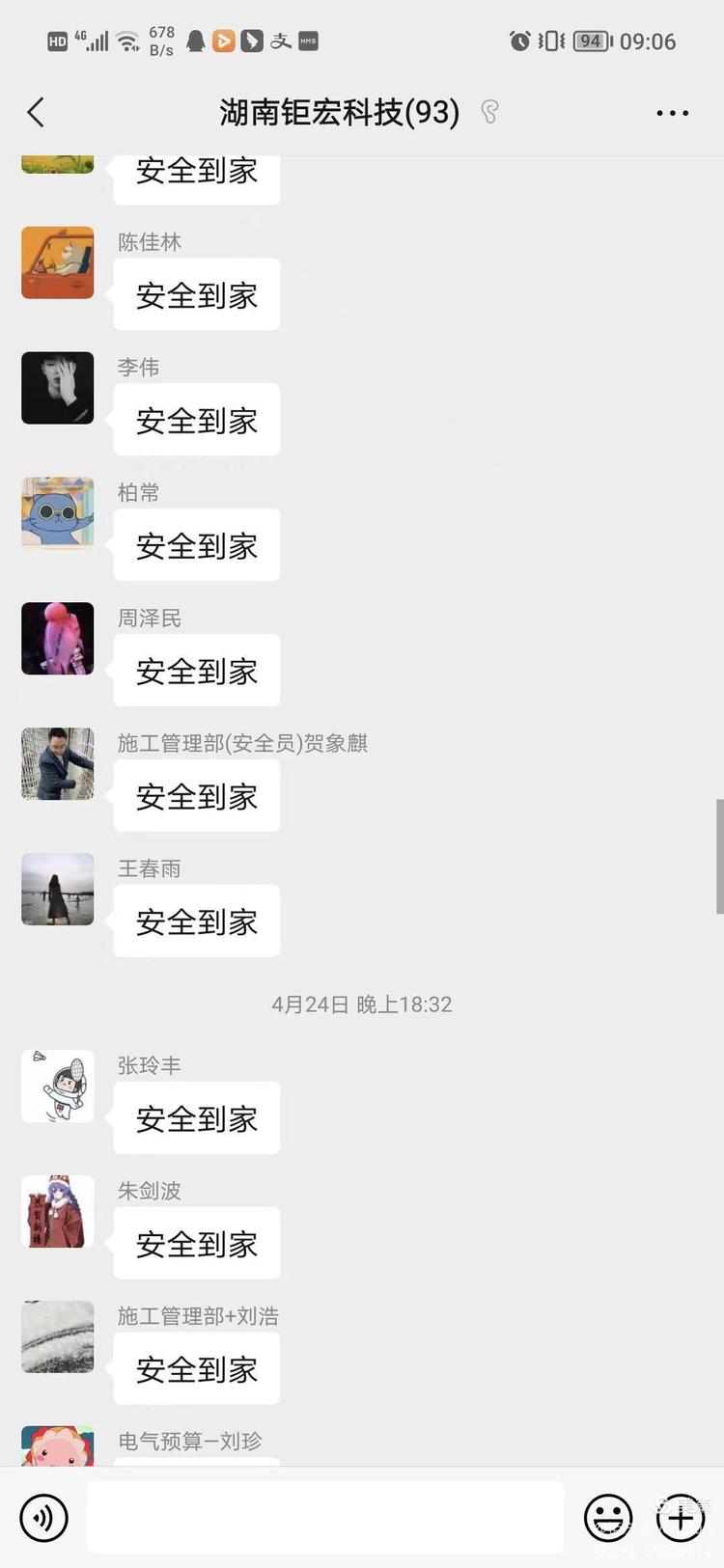Open the emoji sticker panel
The image size is (724, 1568).
point(608,1518)
